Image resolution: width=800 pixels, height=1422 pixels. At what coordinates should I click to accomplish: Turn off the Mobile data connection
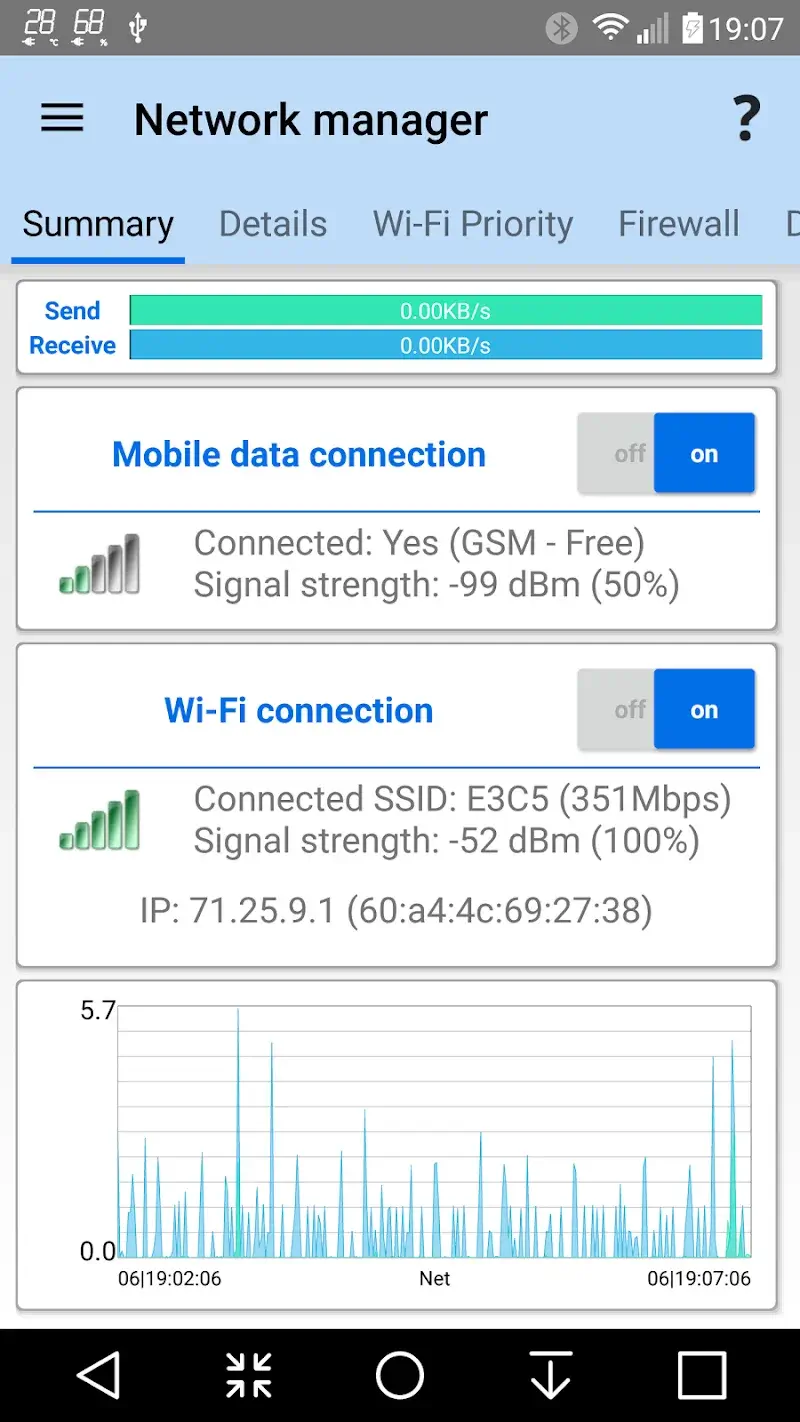[629, 453]
